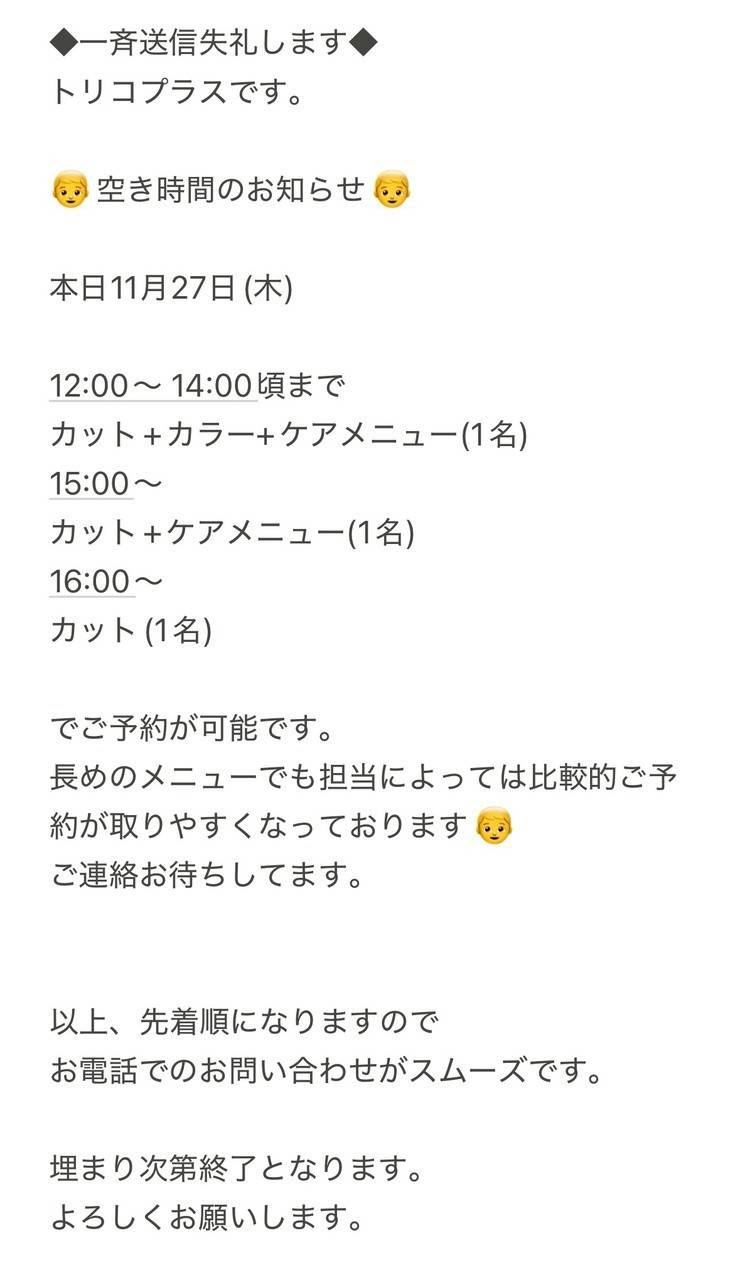Open the underlined 15:00 time link
The height and width of the screenshot is (1280, 740).
point(90,483)
